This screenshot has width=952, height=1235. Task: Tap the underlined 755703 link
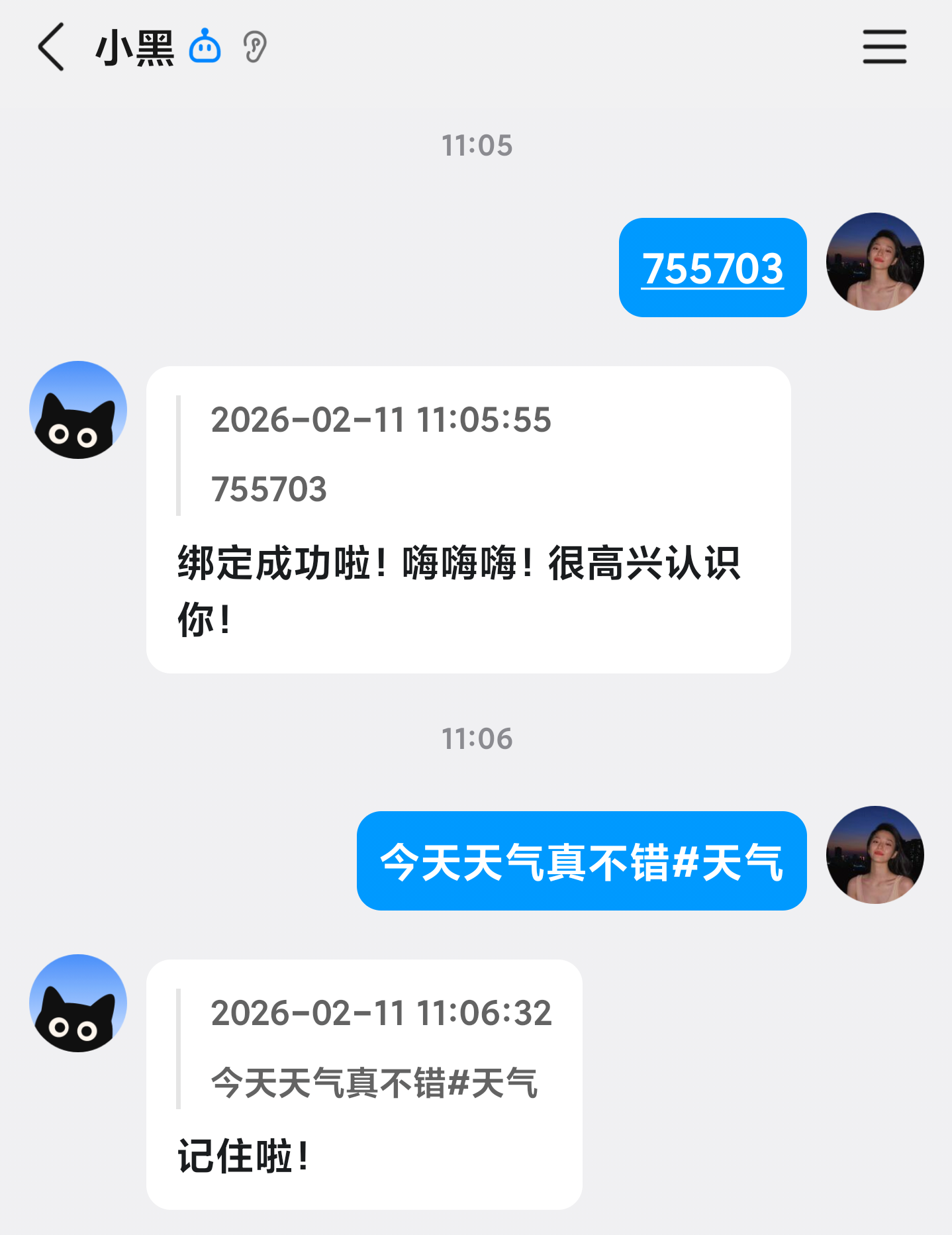(712, 269)
